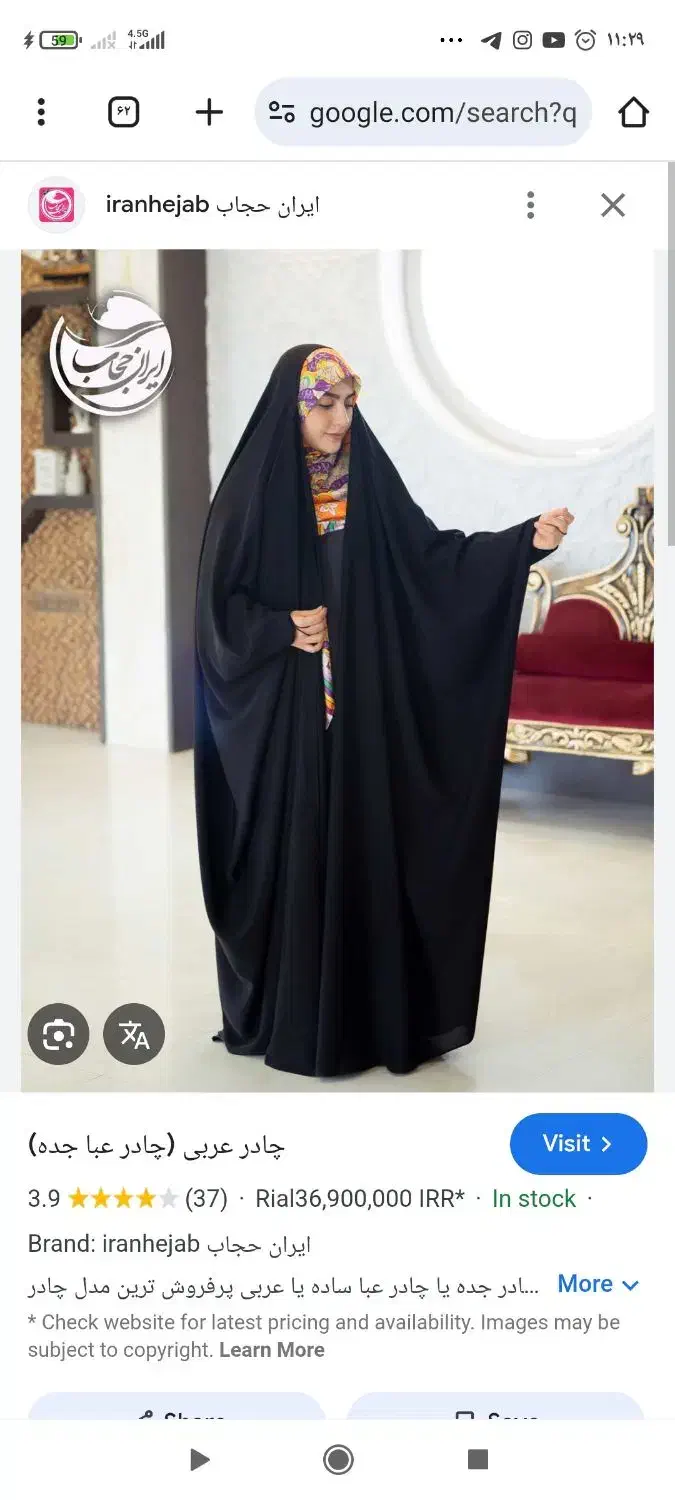
Task: Open more options for this image result
Action: tap(531, 205)
